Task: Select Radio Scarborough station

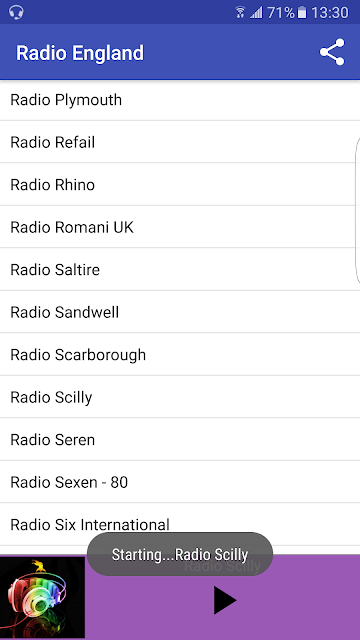Action: (180, 355)
